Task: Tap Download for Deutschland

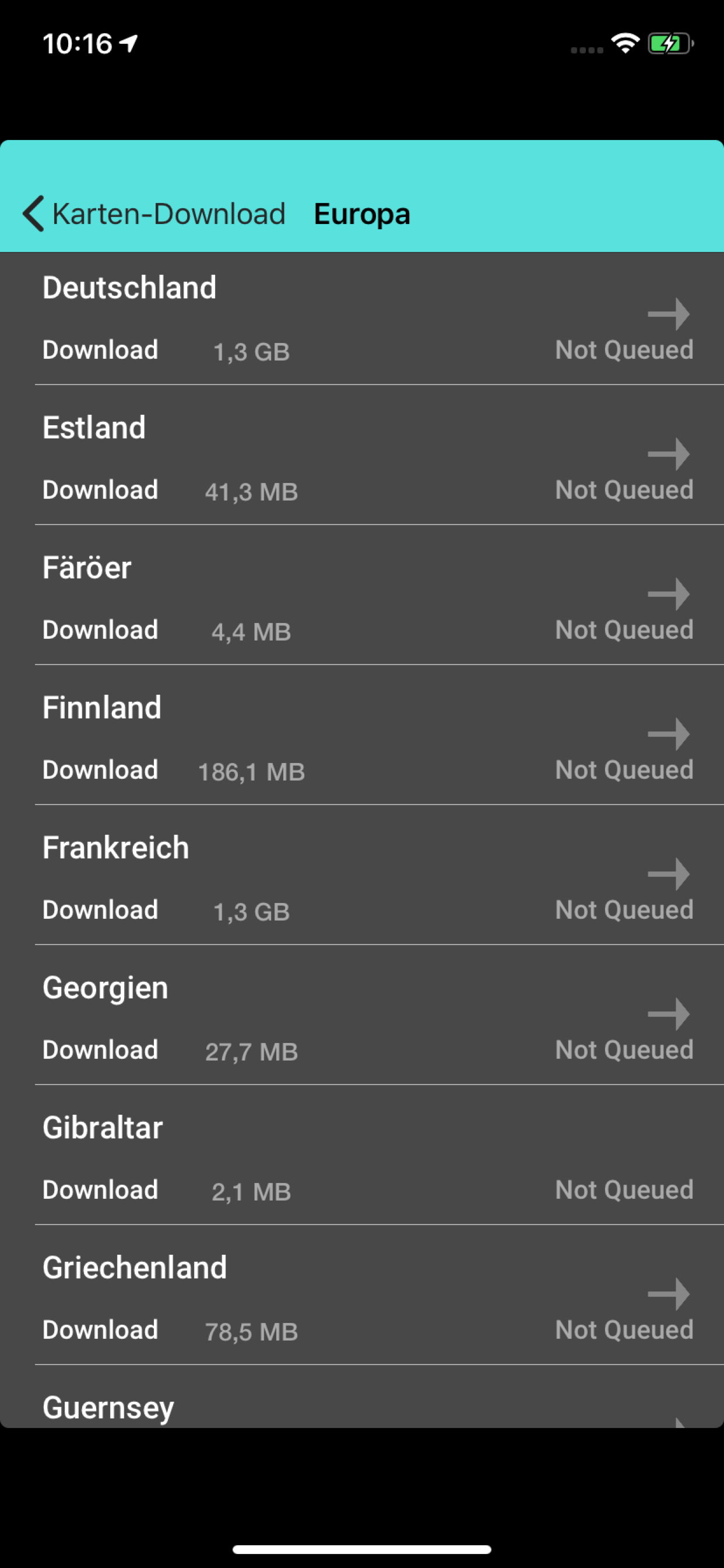Action: (x=100, y=350)
